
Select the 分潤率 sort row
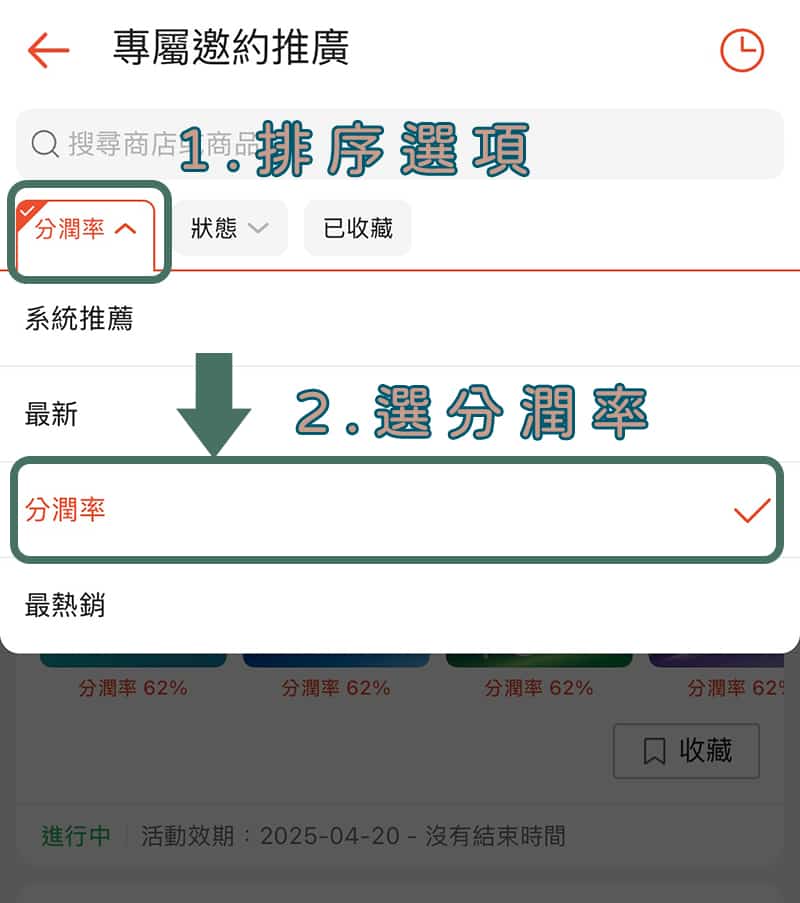click(x=400, y=510)
